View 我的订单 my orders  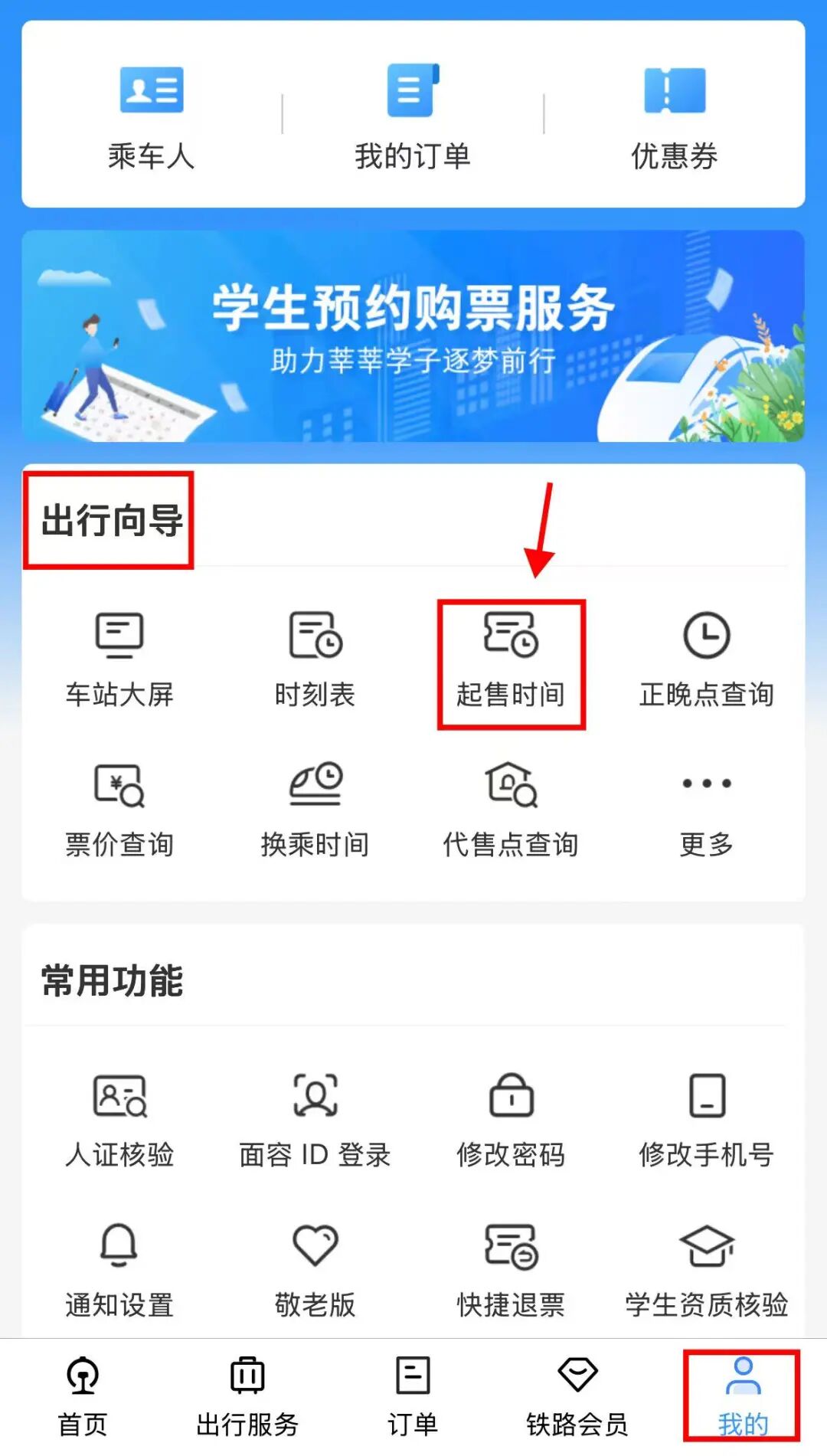click(x=413, y=115)
